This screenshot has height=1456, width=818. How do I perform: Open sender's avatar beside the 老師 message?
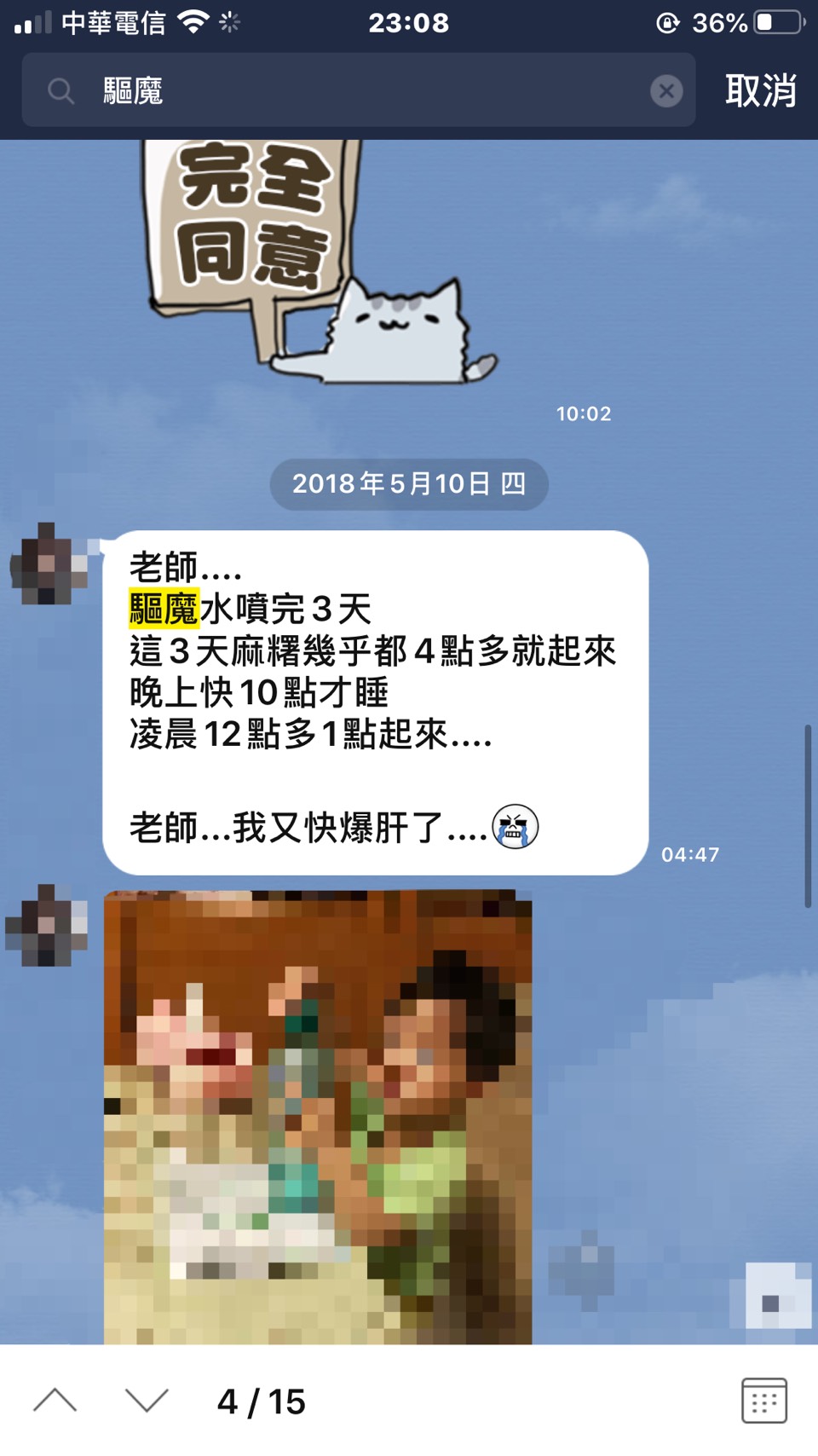pos(49,564)
